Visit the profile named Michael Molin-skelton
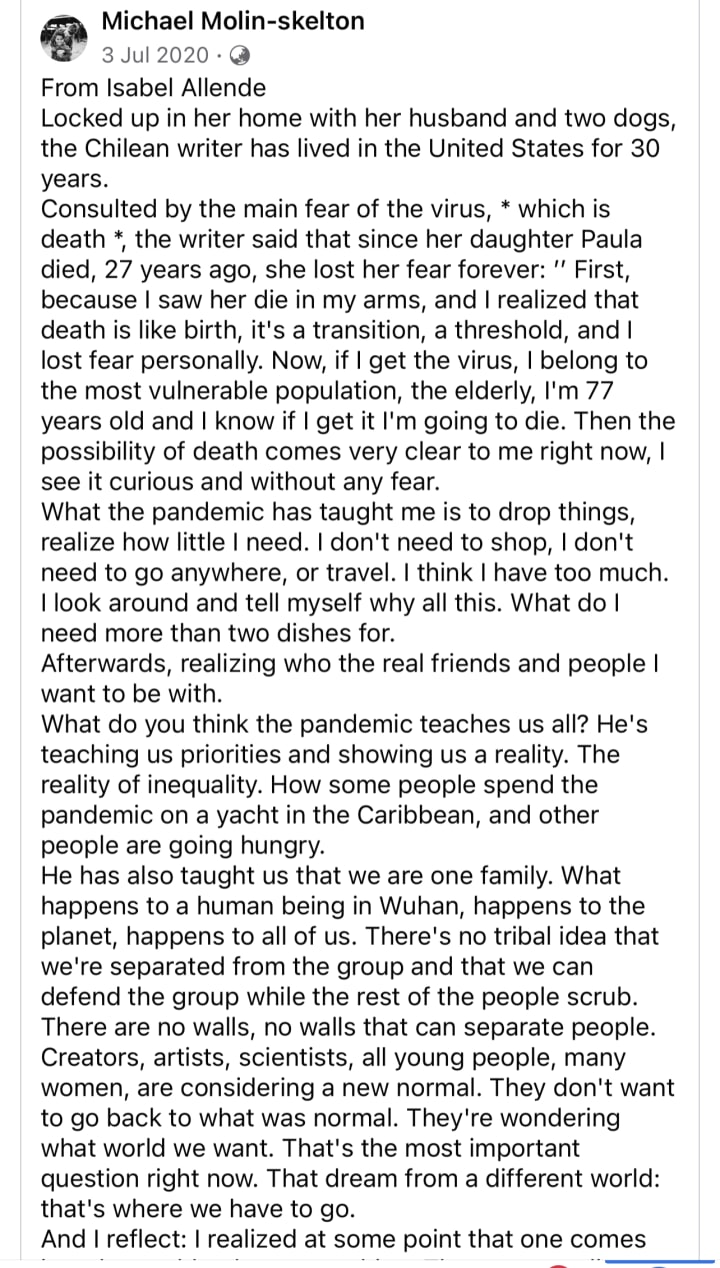Screen dimensions: 720x1268 pyautogui.click(x=234, y=21)
